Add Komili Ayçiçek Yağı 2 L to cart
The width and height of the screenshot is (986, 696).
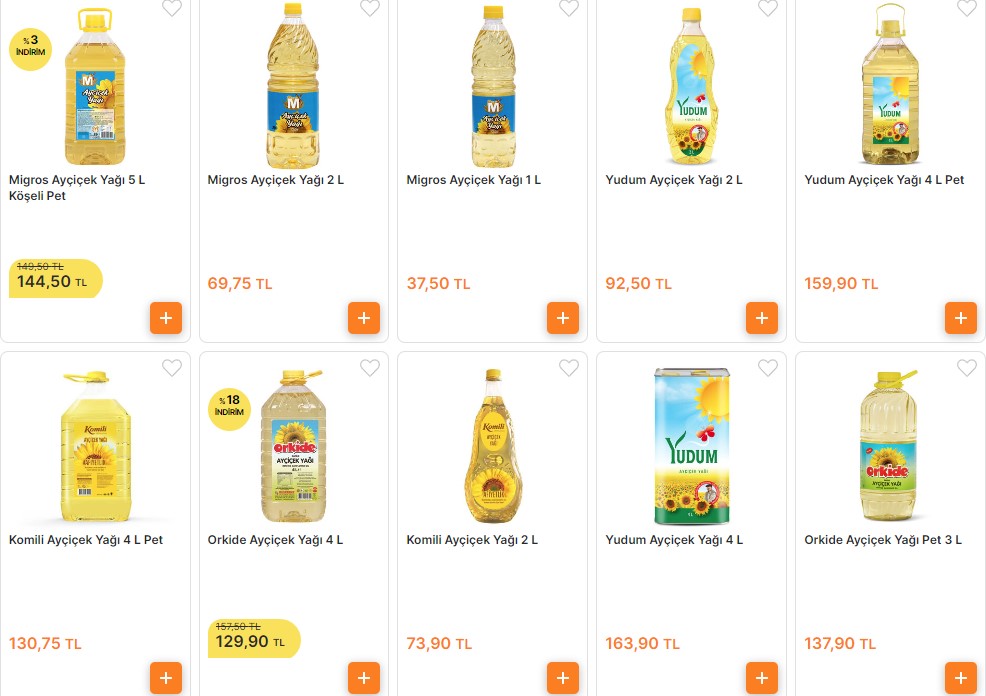pos(563,677)
